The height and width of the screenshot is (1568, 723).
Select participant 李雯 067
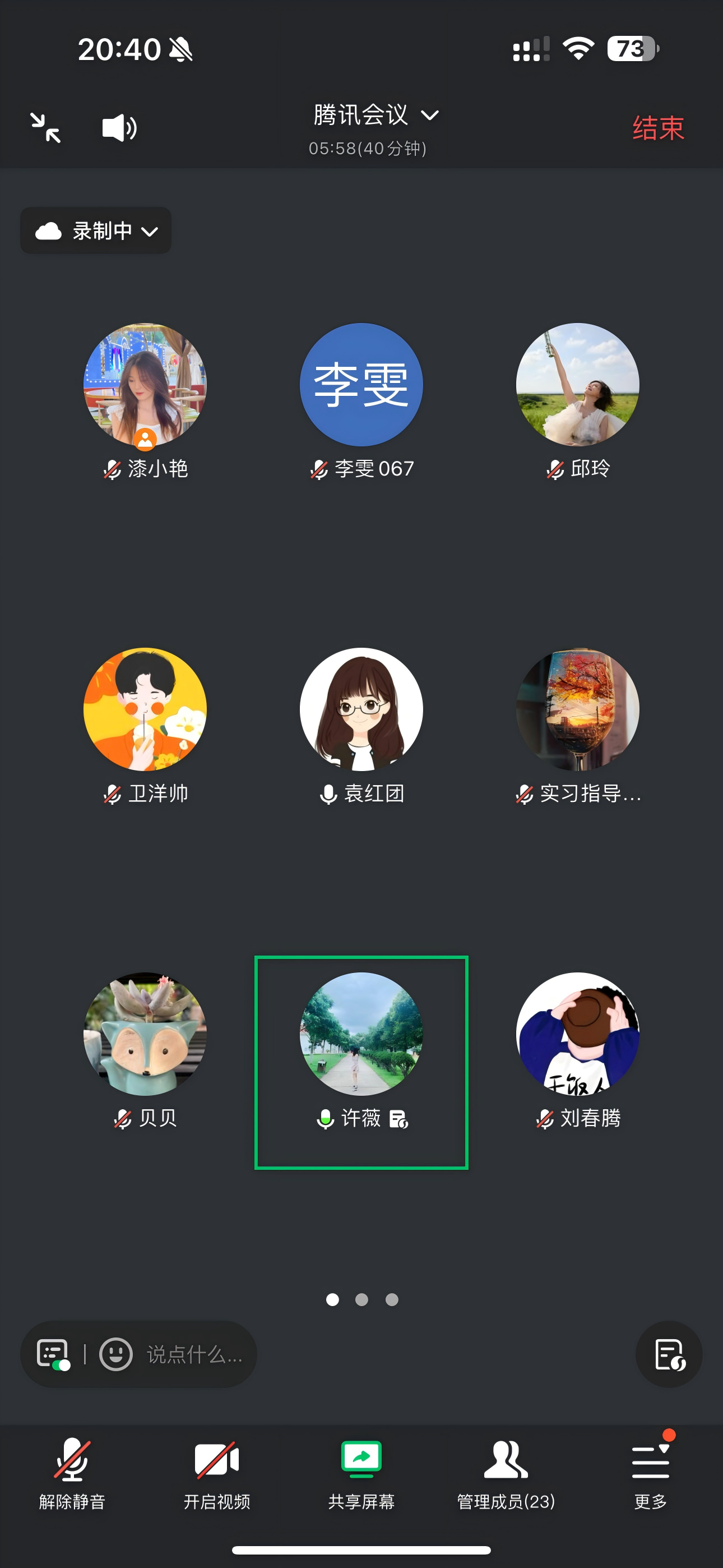click(361, 385)
